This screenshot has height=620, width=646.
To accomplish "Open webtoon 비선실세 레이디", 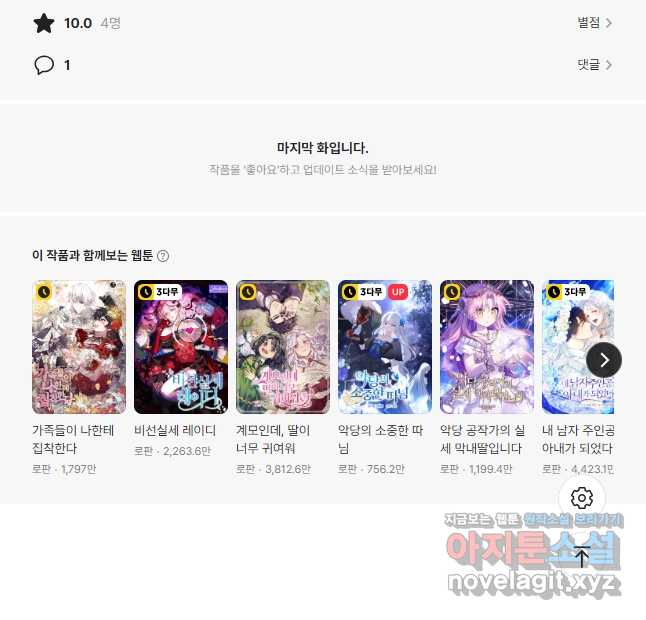I will 181,347.
